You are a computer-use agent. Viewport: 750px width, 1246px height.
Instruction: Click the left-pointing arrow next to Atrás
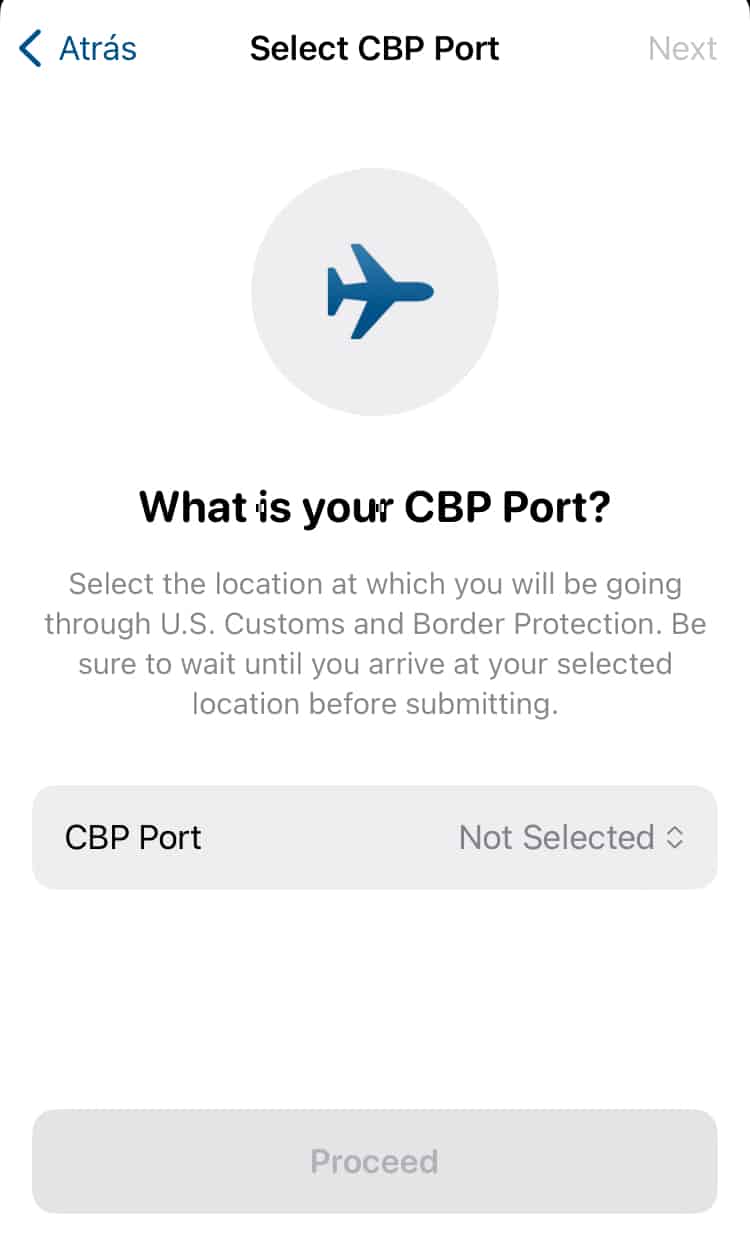[x=30, y=47]
